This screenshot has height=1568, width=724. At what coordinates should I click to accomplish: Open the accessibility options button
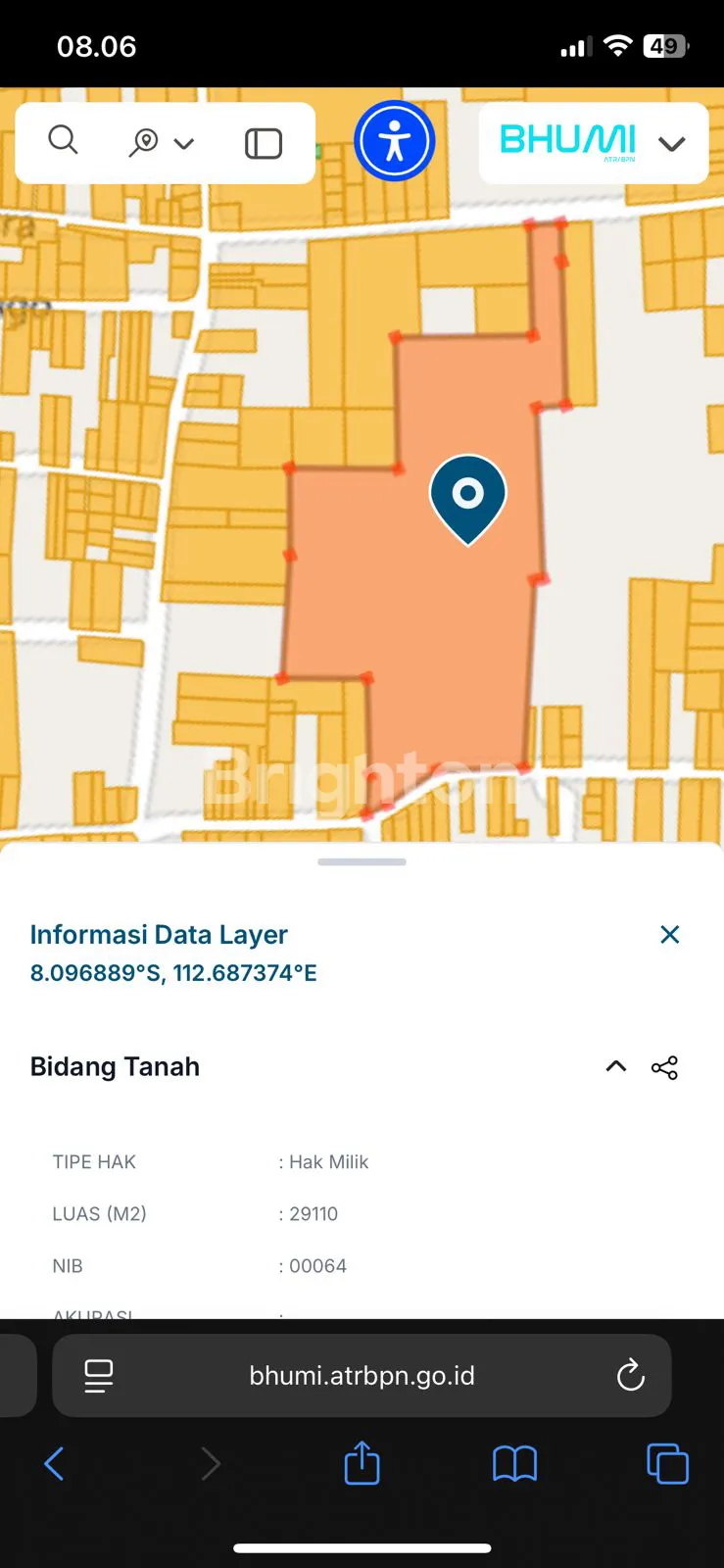(x=395, y=141)
